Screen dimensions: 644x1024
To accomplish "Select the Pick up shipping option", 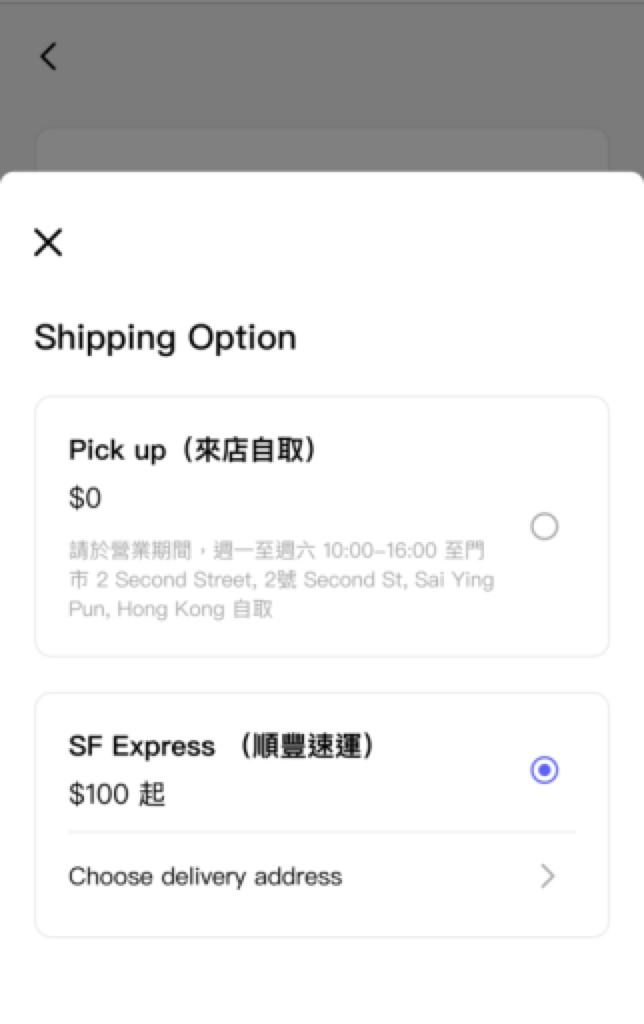I will 544,526.
